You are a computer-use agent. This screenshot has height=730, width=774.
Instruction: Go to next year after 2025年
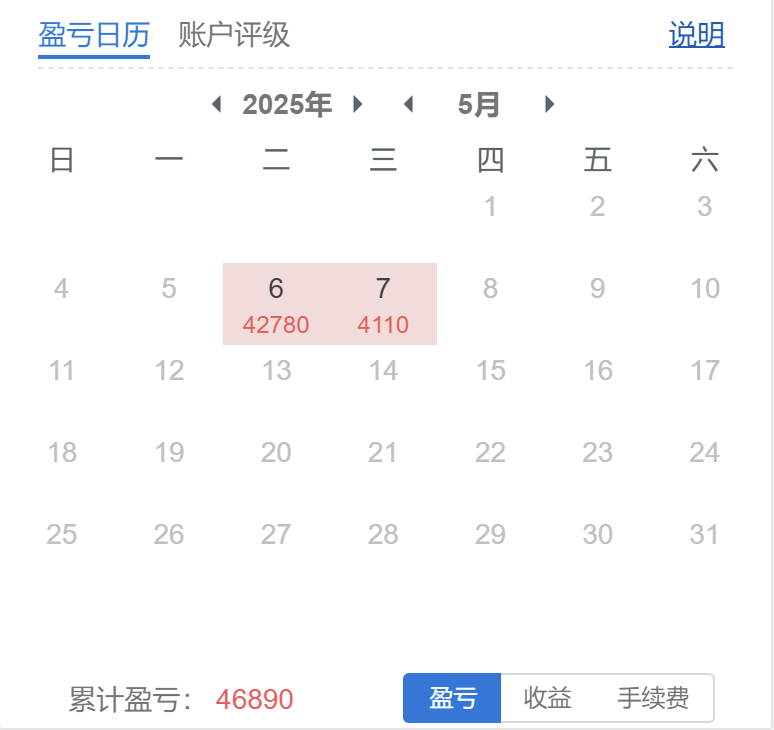click(x=358, y=104)
